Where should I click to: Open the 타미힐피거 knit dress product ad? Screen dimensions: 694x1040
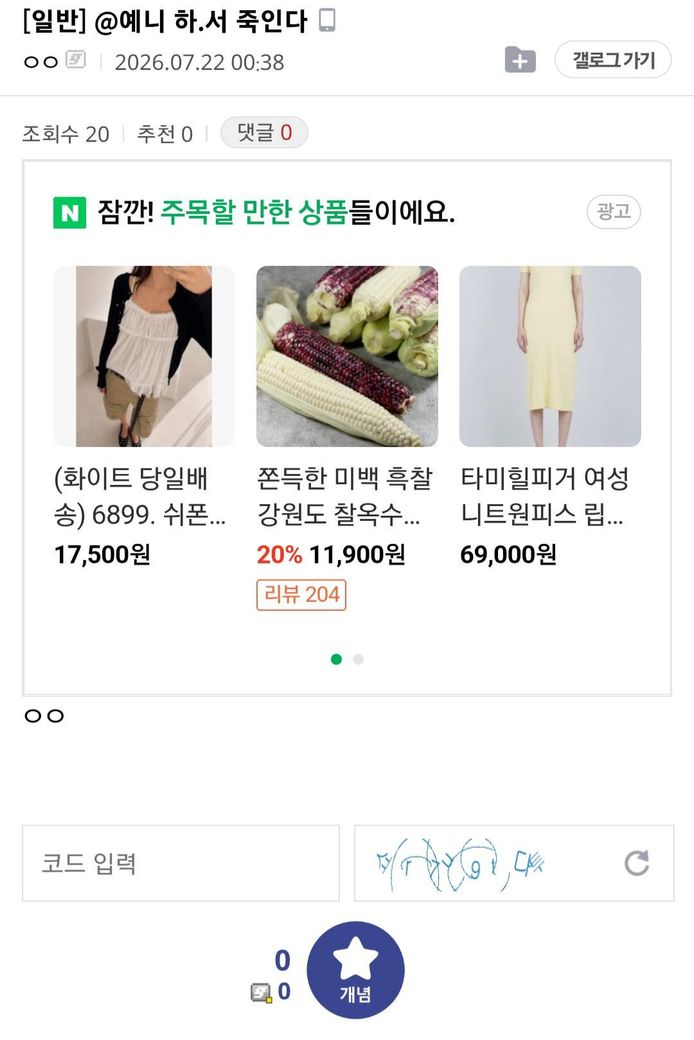[x=550, y=417]
